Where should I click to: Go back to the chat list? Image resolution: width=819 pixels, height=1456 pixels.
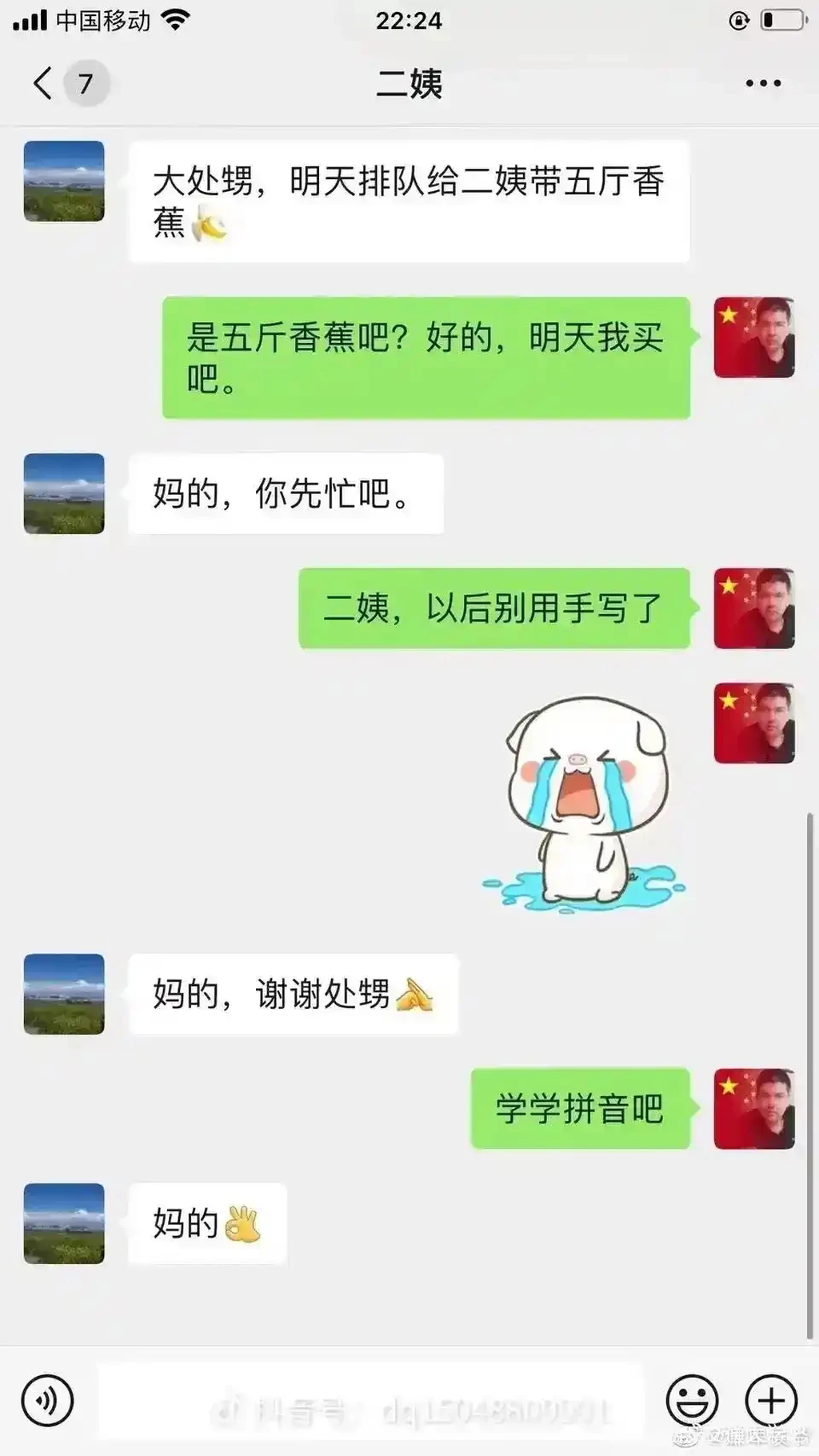click(x=44, y=83)
